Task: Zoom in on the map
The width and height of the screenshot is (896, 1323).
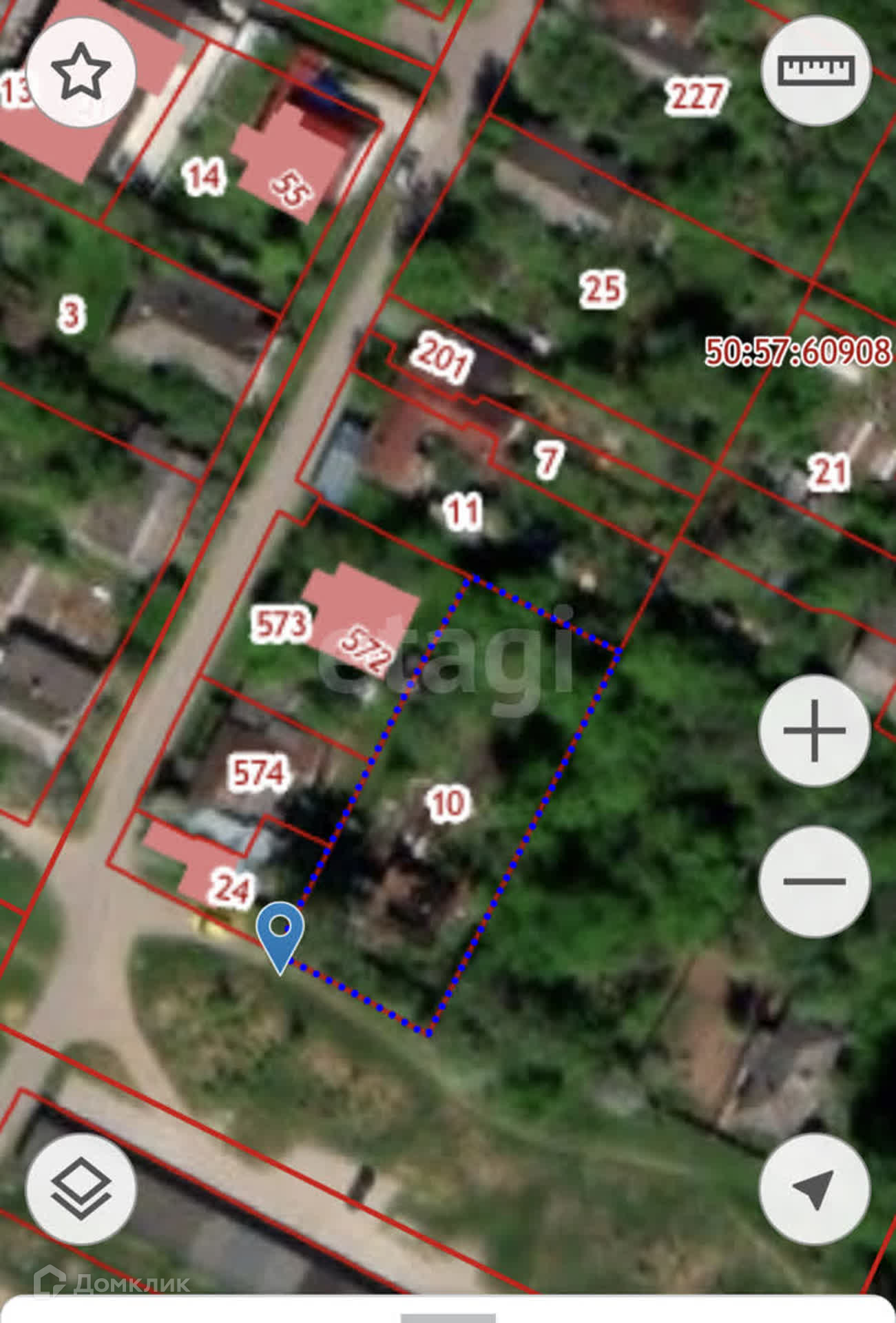Action: (814, 730)
